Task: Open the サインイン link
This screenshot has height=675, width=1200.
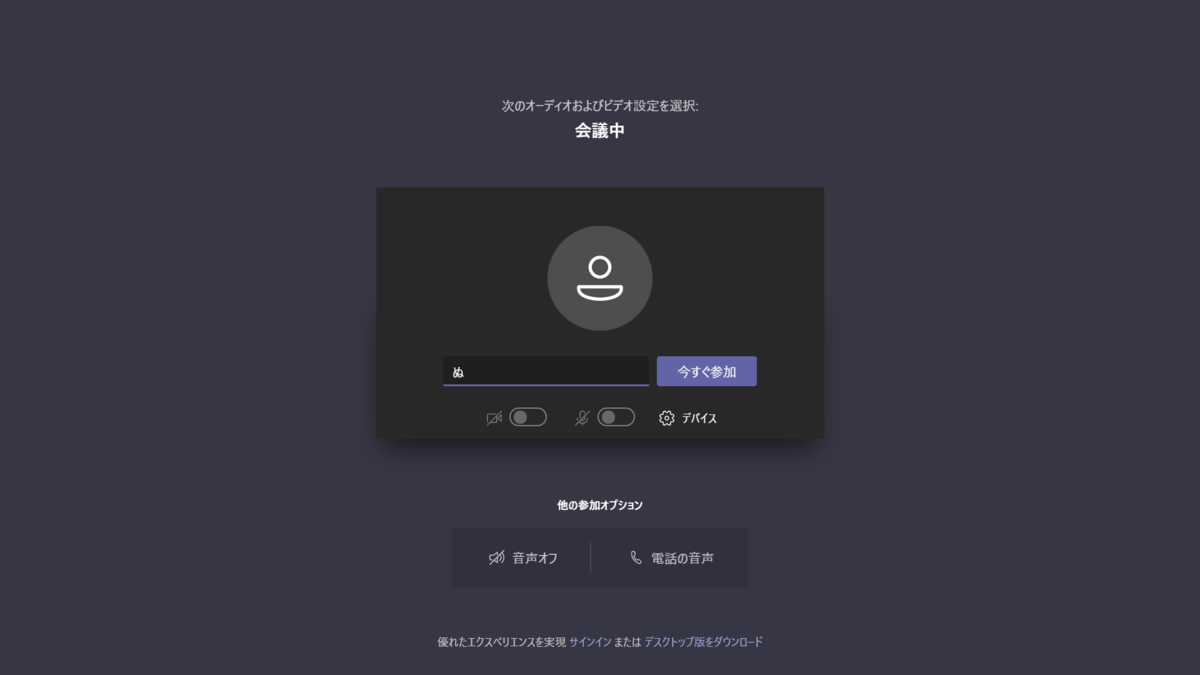Action: (590, 642)
